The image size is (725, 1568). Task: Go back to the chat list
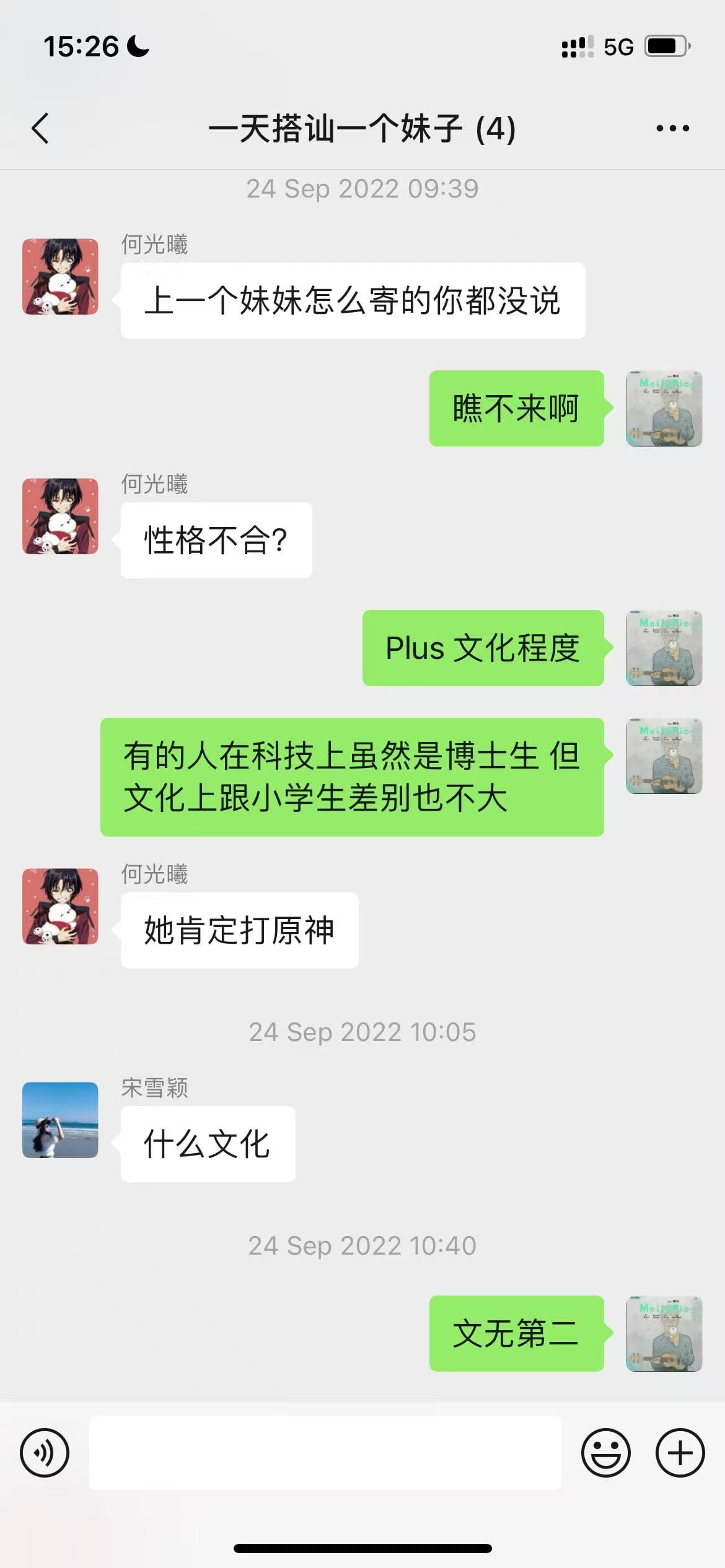pyautogui.click(x=40, y=129)
